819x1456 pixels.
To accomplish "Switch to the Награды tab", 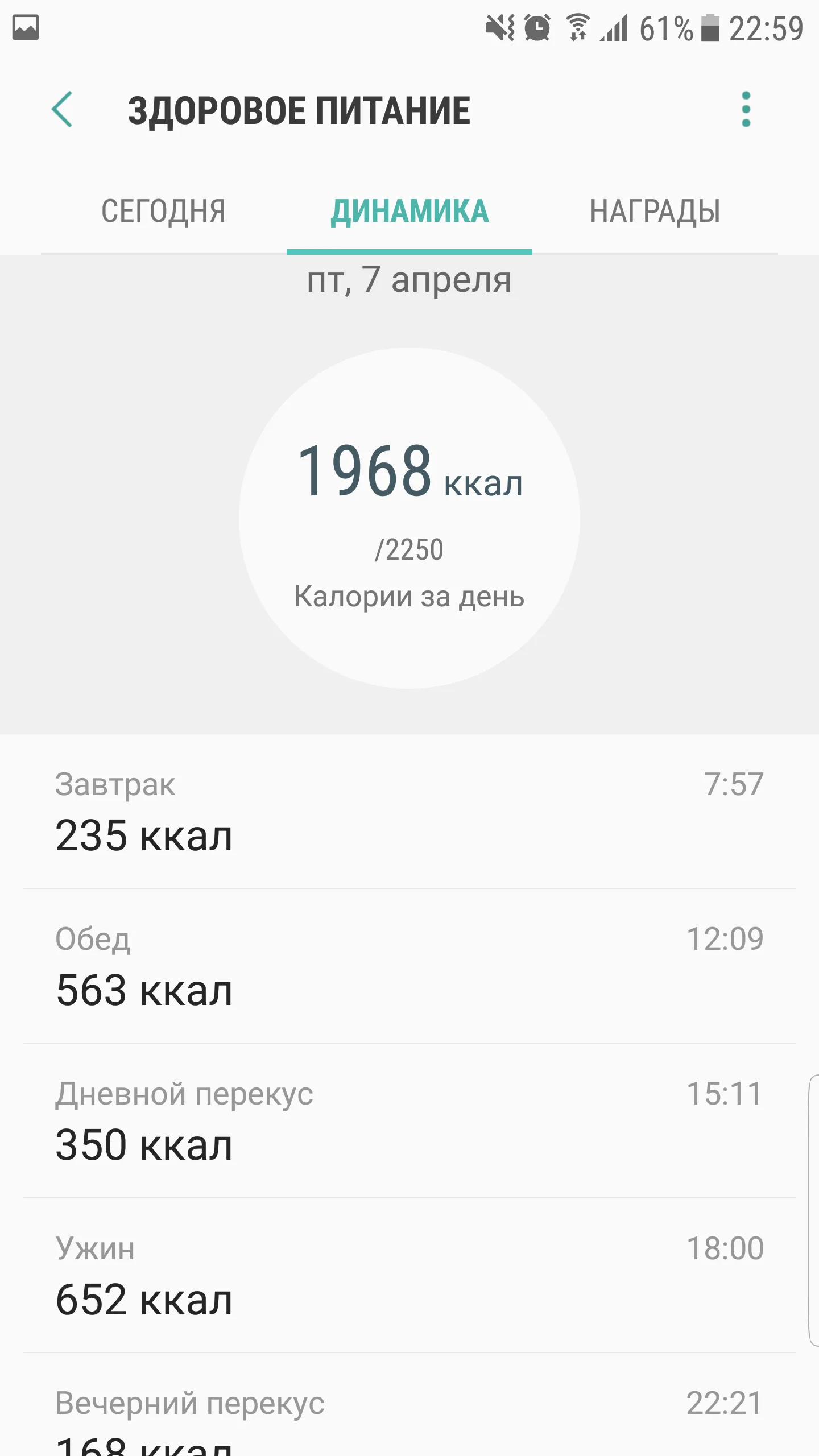I will pyautogui.click(x=655, y=212).
